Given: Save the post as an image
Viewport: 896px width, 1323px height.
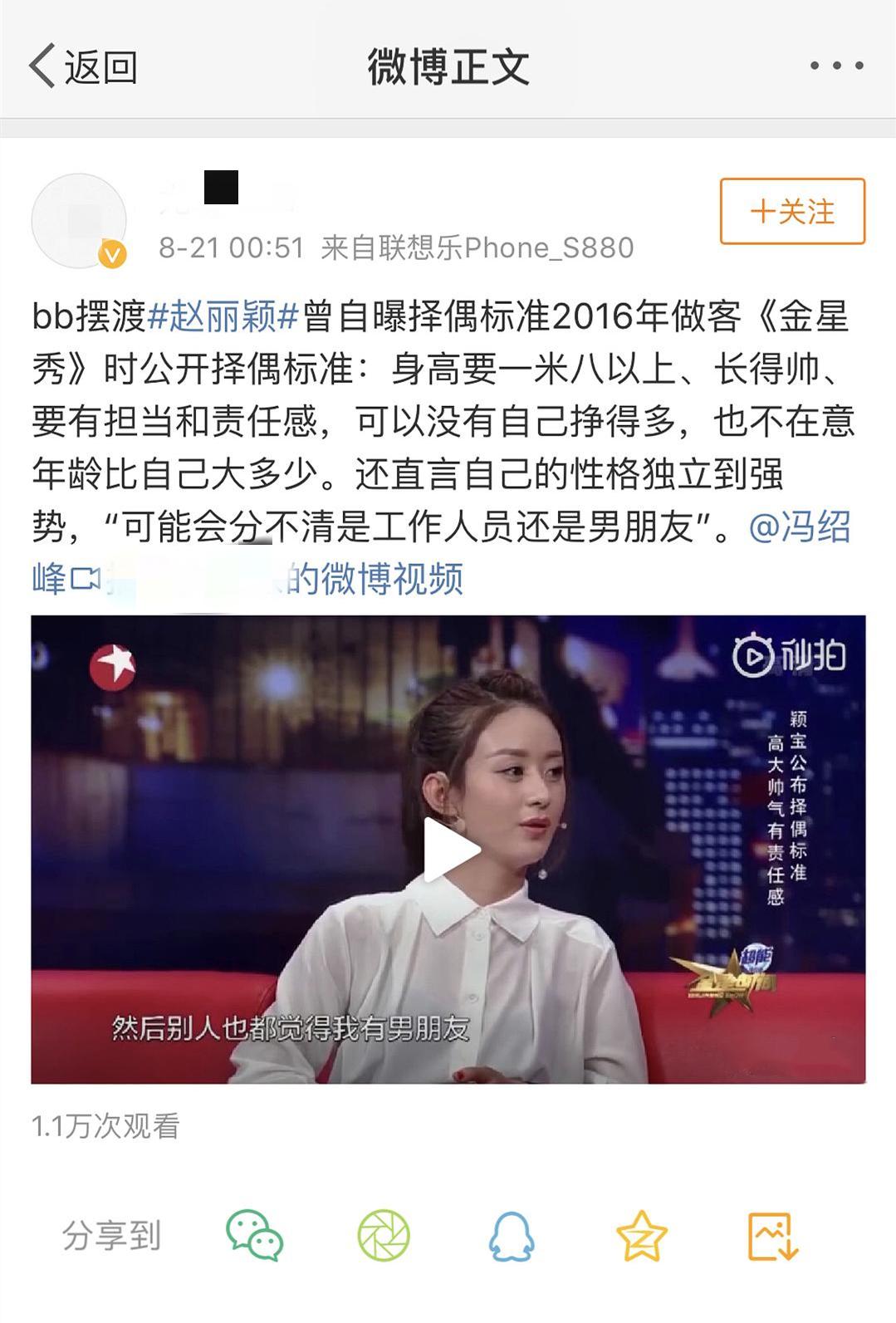Looking at the screenshot, I should 772,1236.
